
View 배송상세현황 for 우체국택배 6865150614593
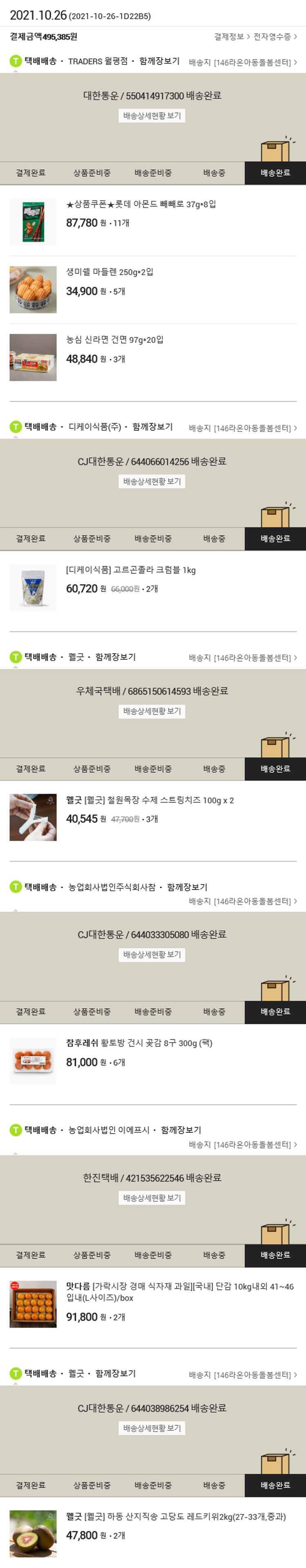[x=151, y=711]
